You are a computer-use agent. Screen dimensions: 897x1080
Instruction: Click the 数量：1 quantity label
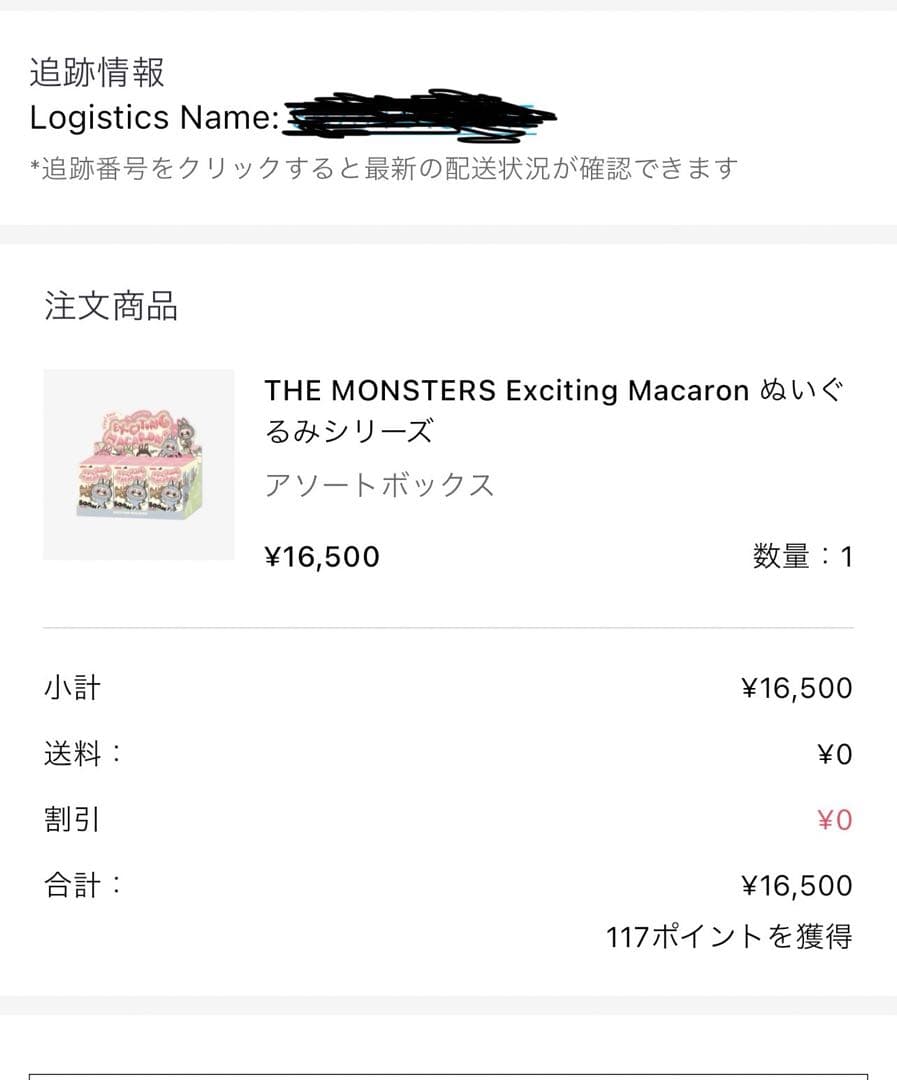coord(800,557)
